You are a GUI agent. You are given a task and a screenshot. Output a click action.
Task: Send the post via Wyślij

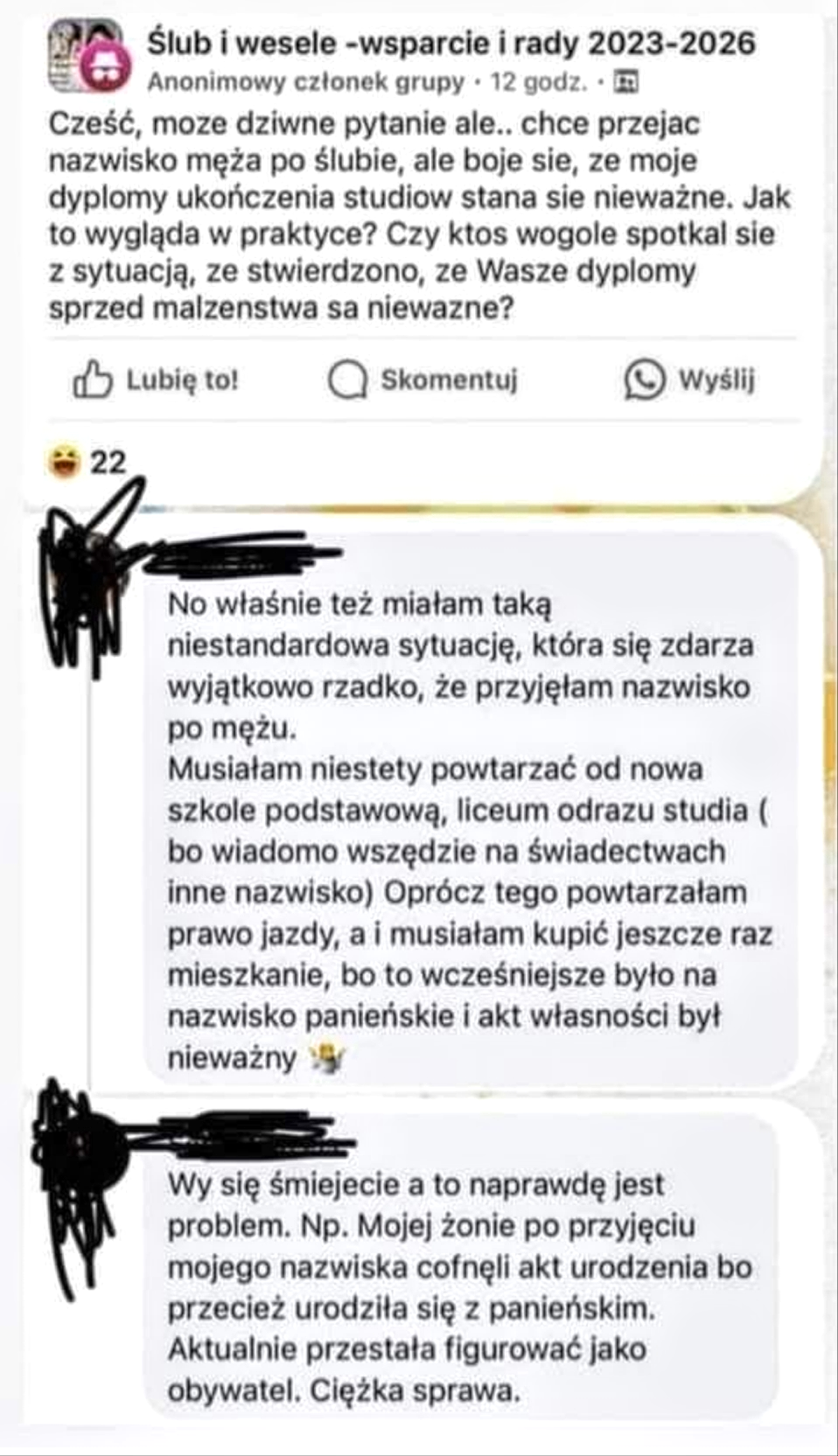coord(690,380)
